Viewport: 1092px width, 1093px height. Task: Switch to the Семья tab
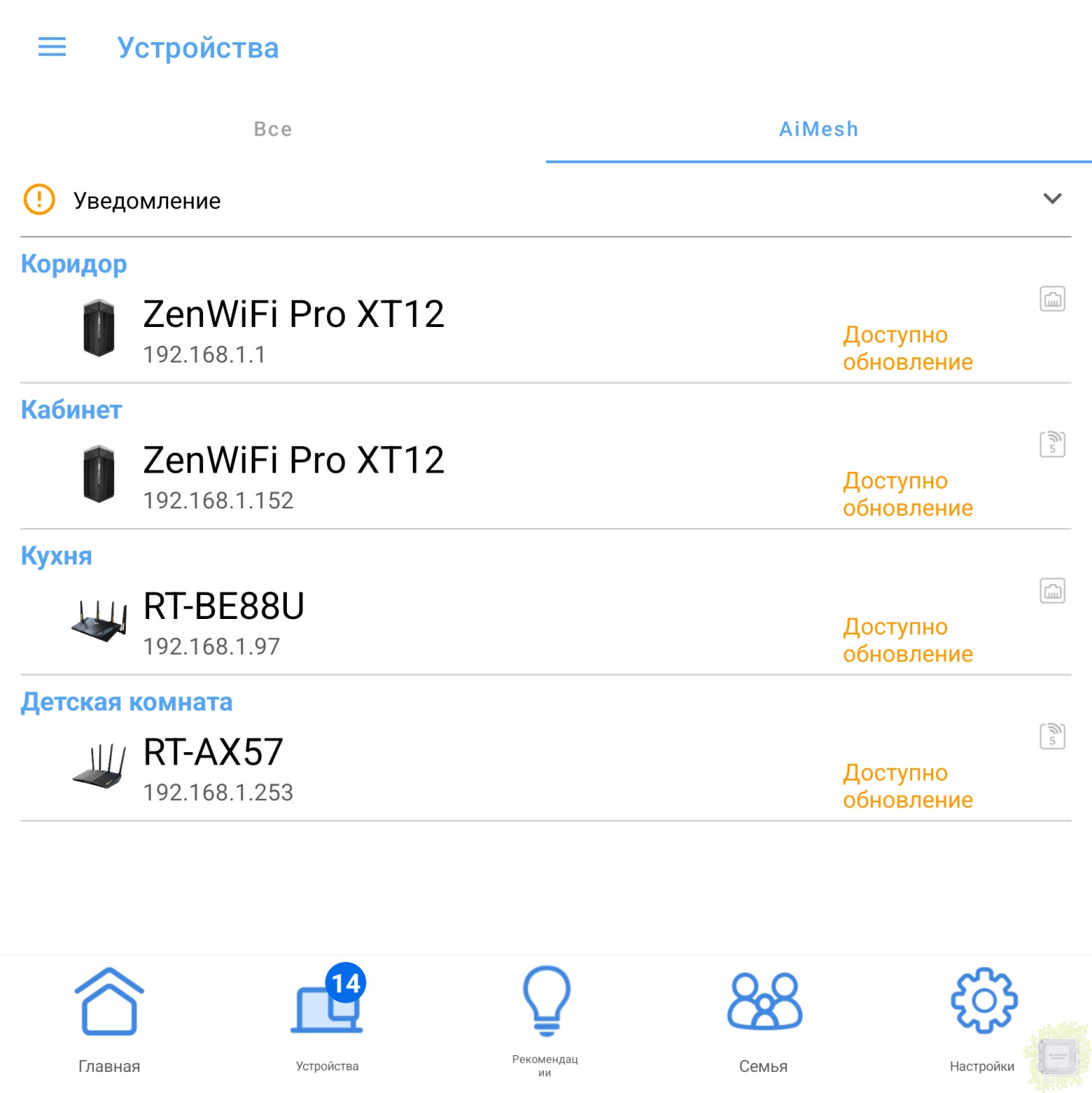pos(764,1019)
